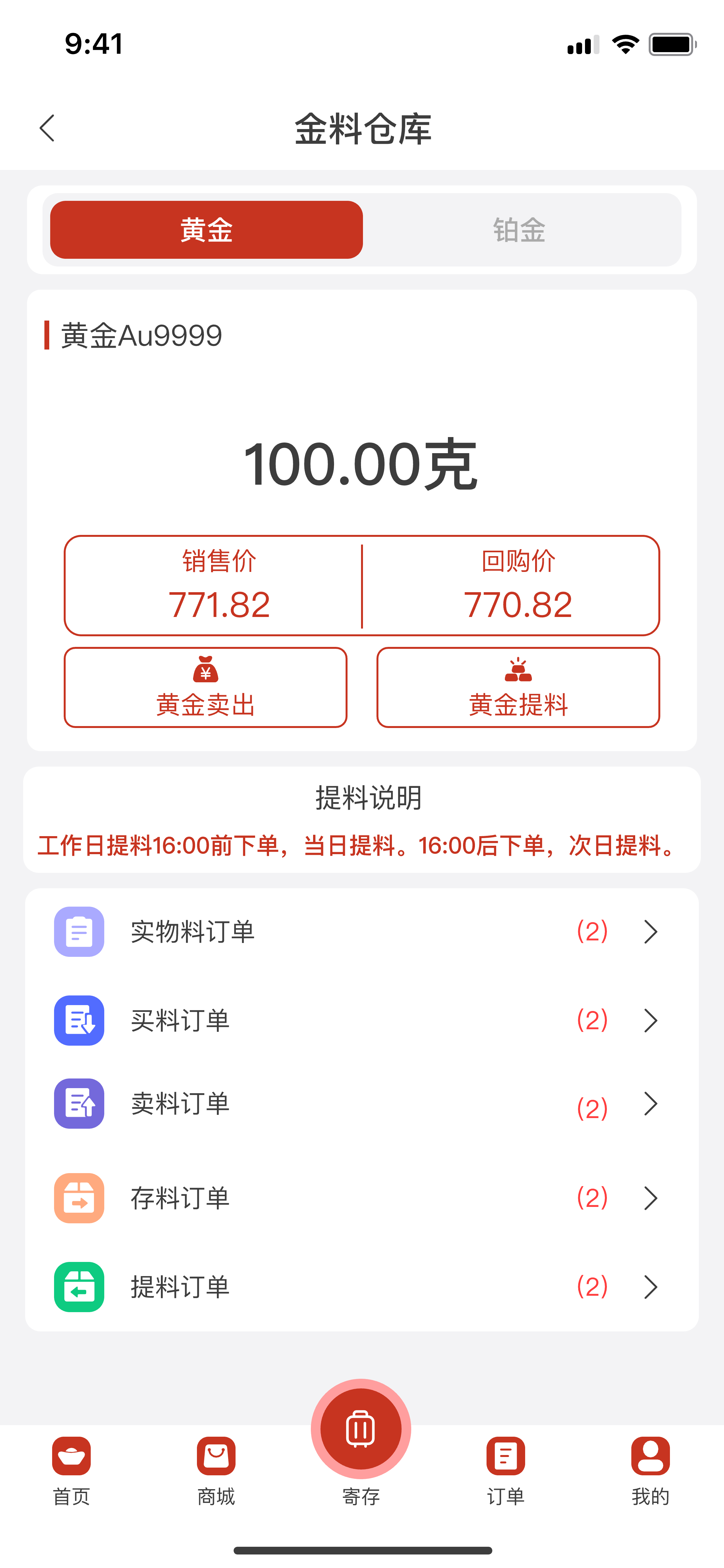Image resolution: width=724 pixels, height=1568 pixels.
Task: View the 卖料订单 list
Action: [x=361, y=1104]
